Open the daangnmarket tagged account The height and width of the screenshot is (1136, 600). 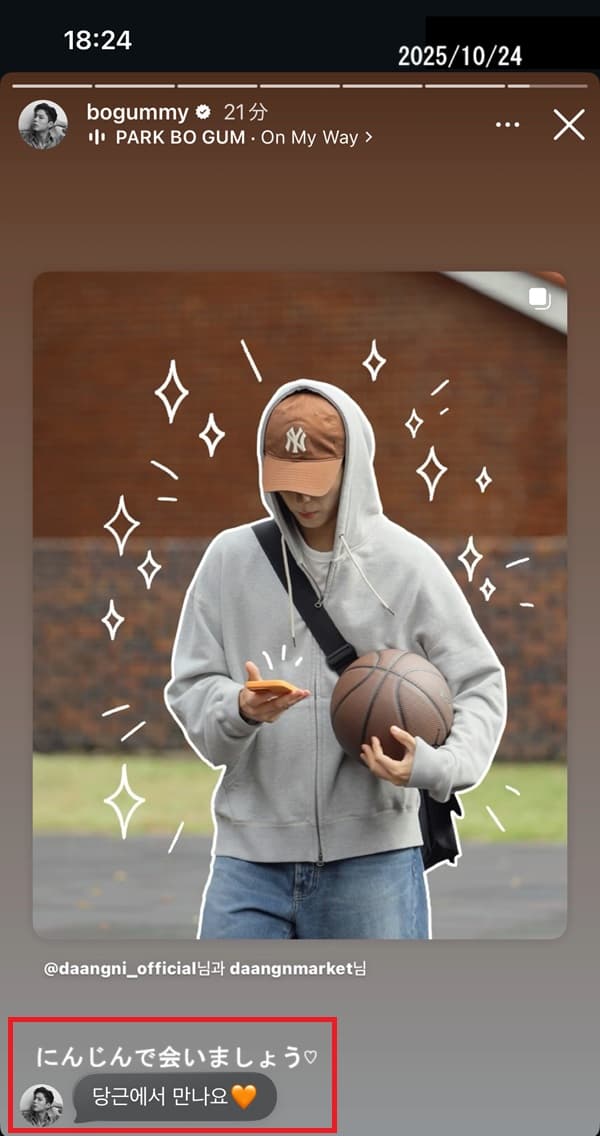(x=296, y=969)
